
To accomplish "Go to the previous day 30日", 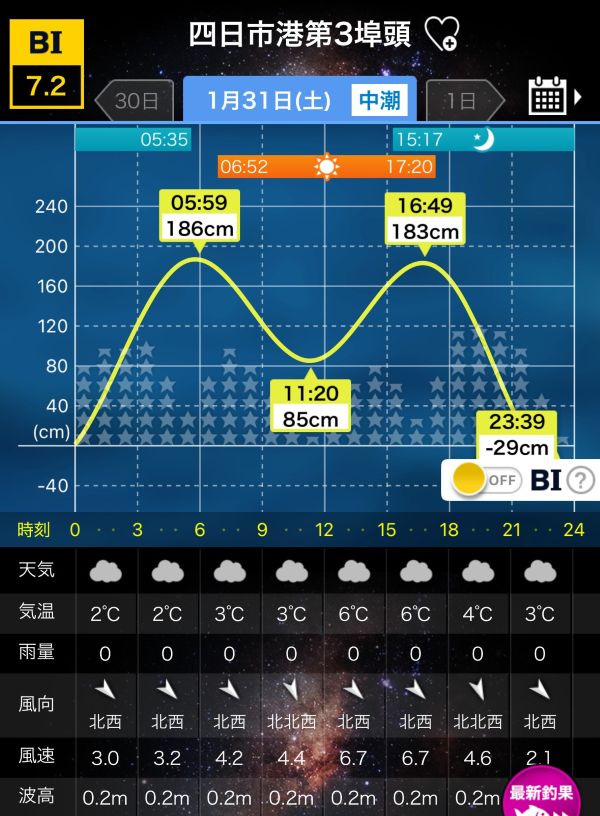I will click(x=132, y=101).
